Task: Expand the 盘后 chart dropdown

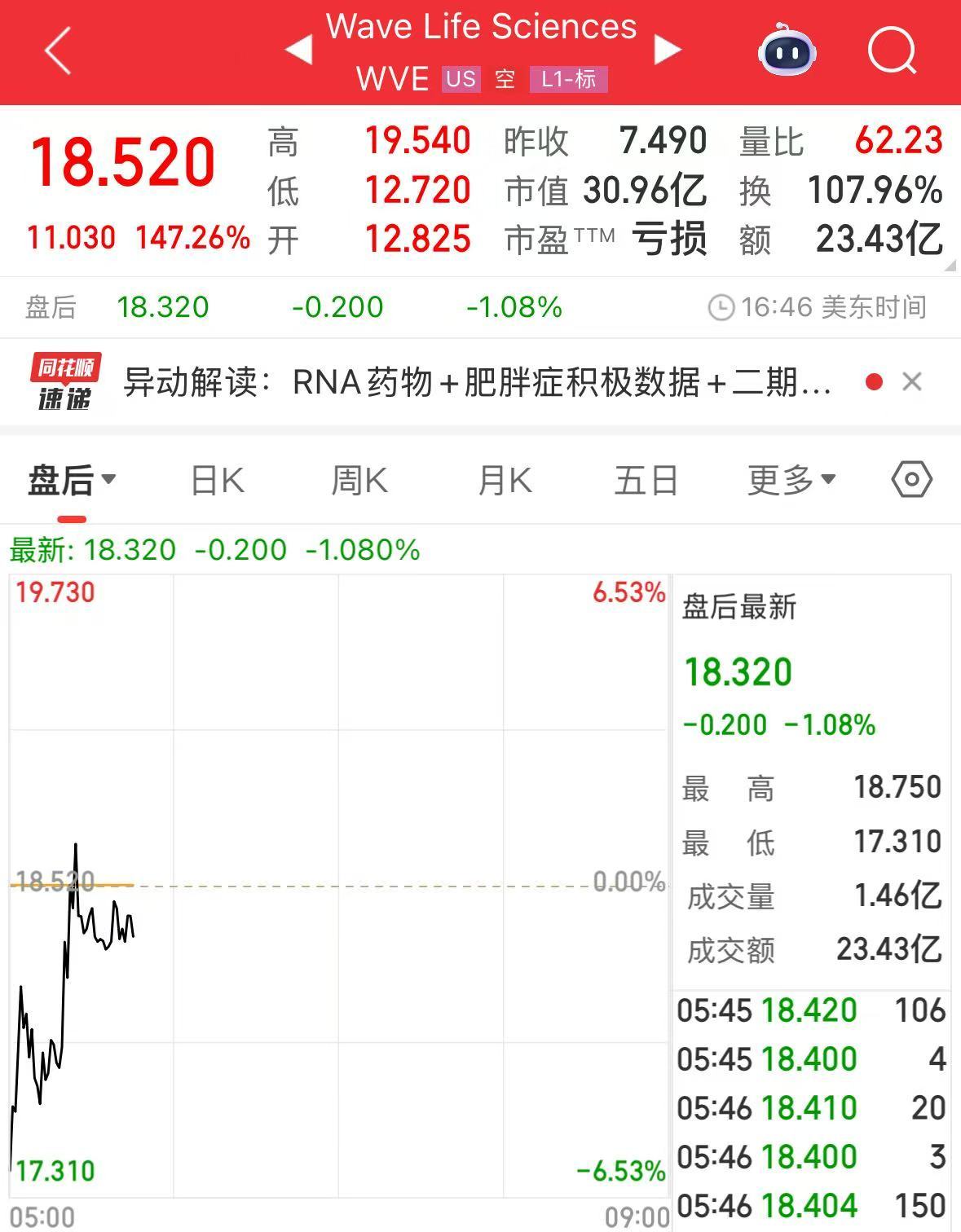Action: click(x=72, y=480)
